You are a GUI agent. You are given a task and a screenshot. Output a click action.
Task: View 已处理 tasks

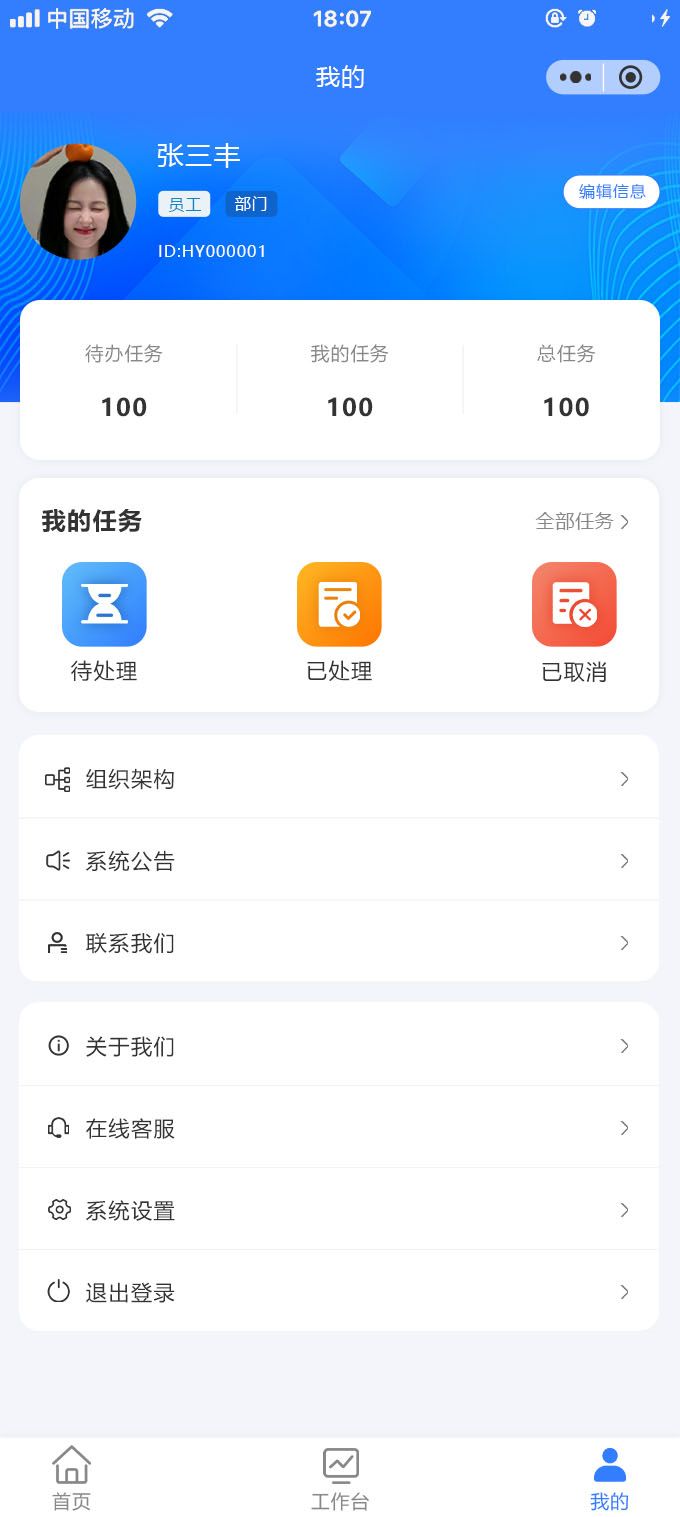pyautogui.click(x=339, y=622)
